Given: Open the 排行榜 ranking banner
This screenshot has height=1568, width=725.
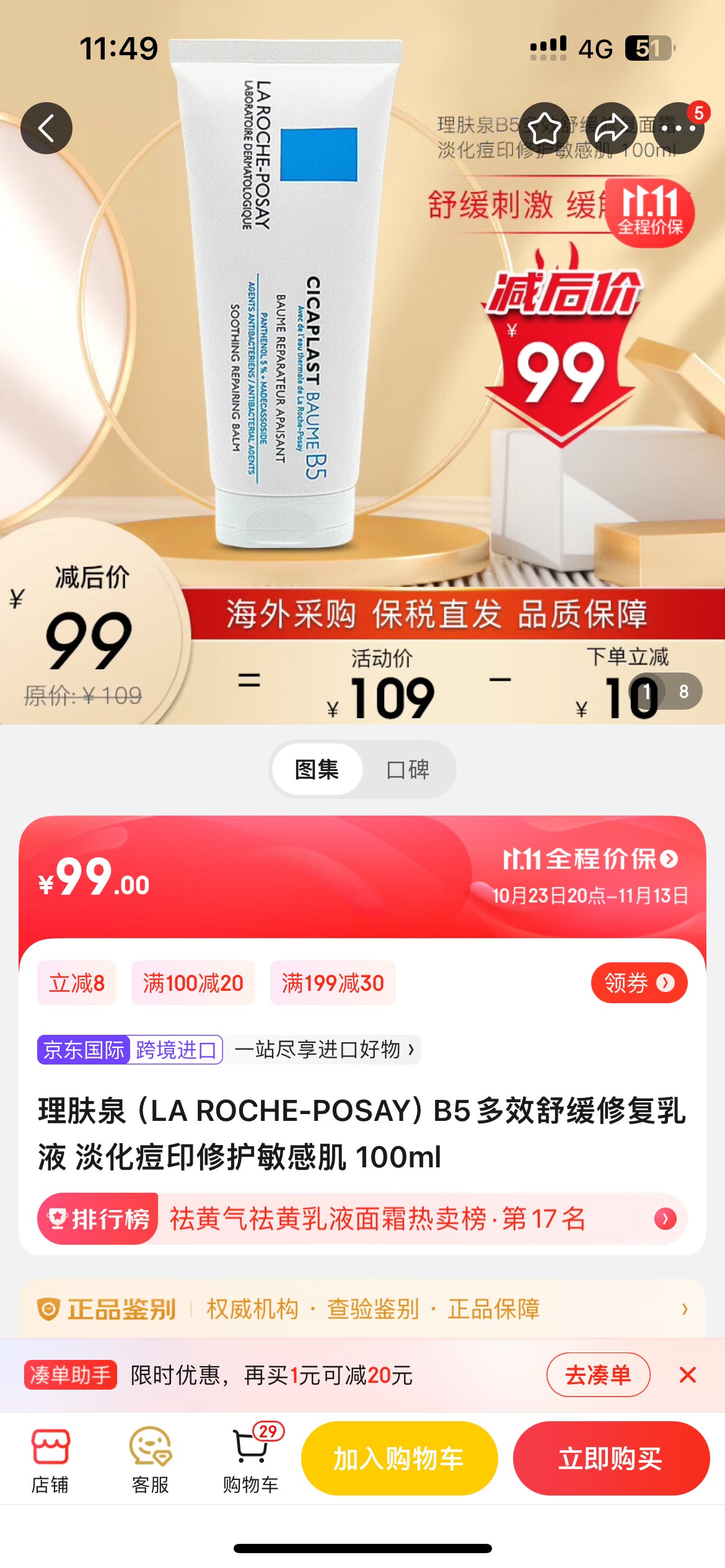Looking at the screenshot, I should pyautogui.click(x=362, y=1219).
